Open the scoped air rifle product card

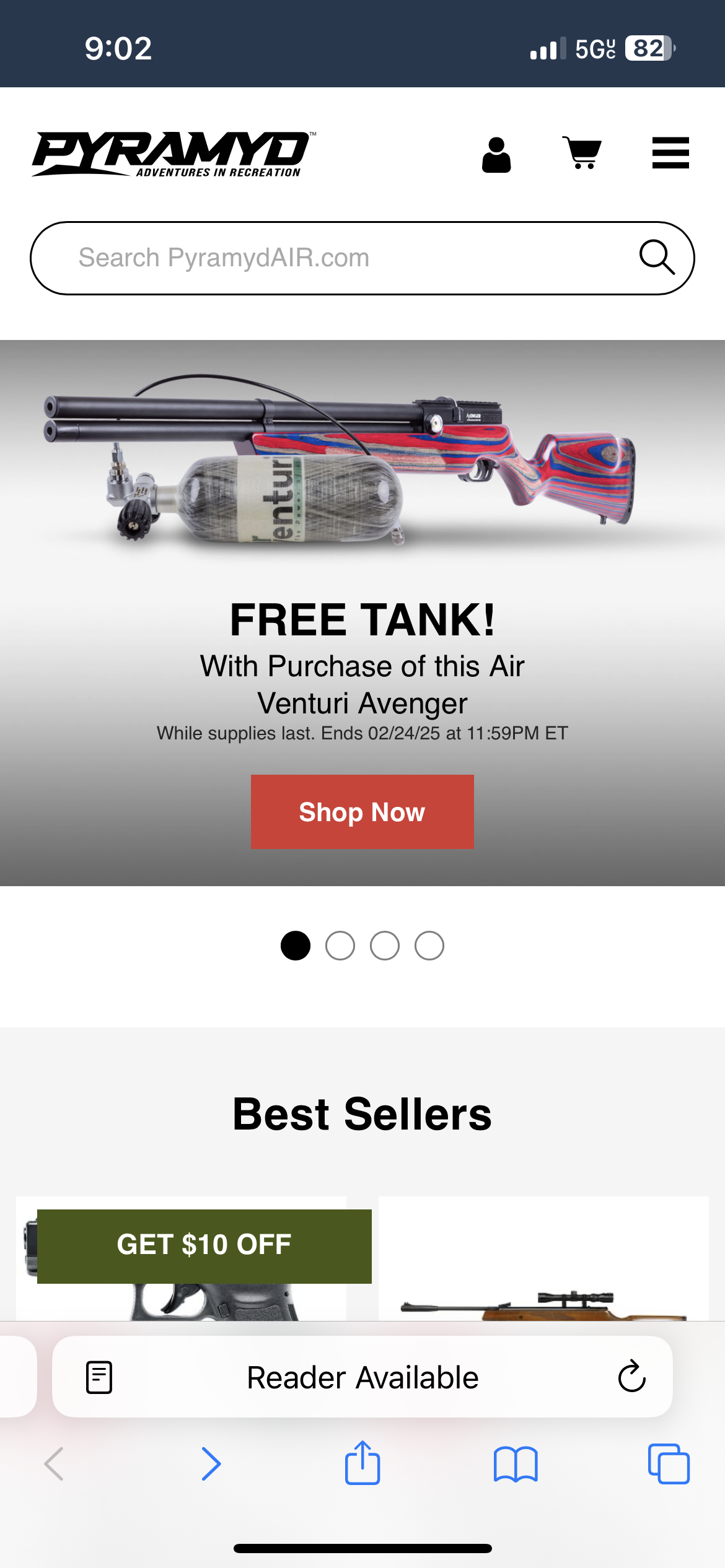[543, 1258]
